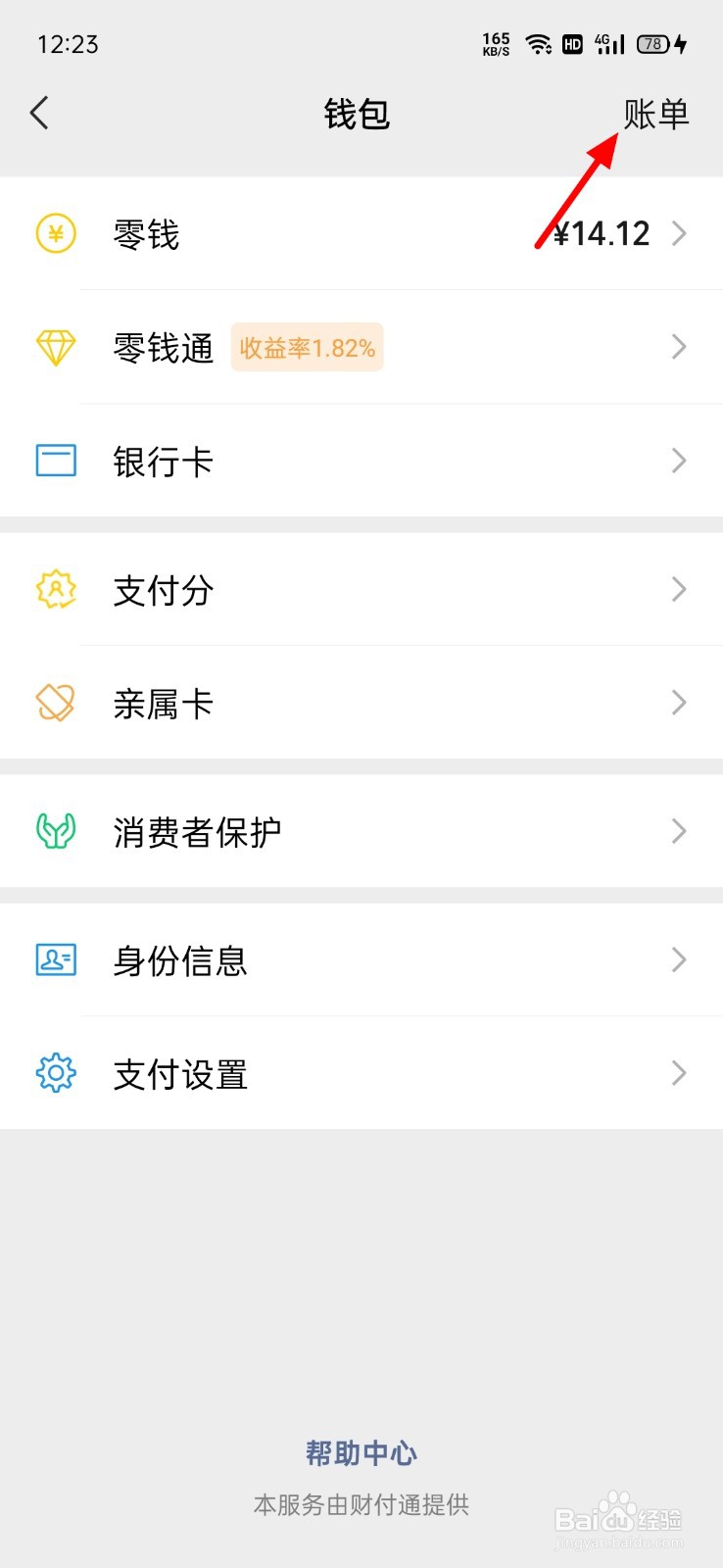Viewport: 723px width, 1568px height.
Task: Go back using the top-left arrow
Action: click(39, 114)
